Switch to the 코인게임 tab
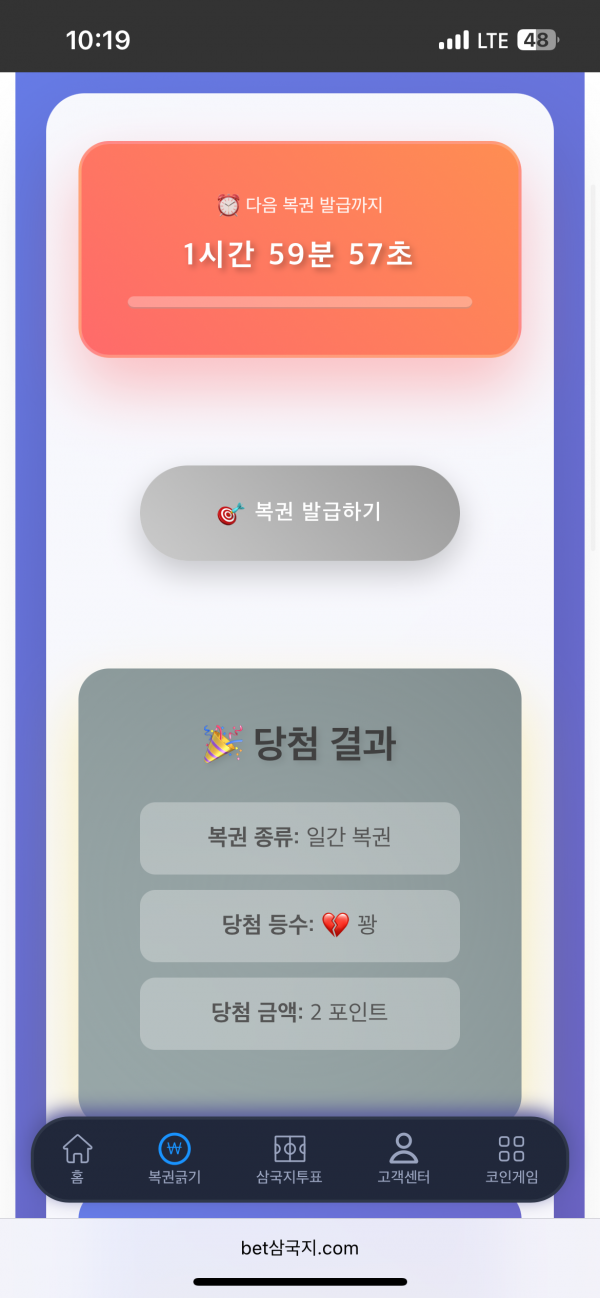 point(511,1159)
